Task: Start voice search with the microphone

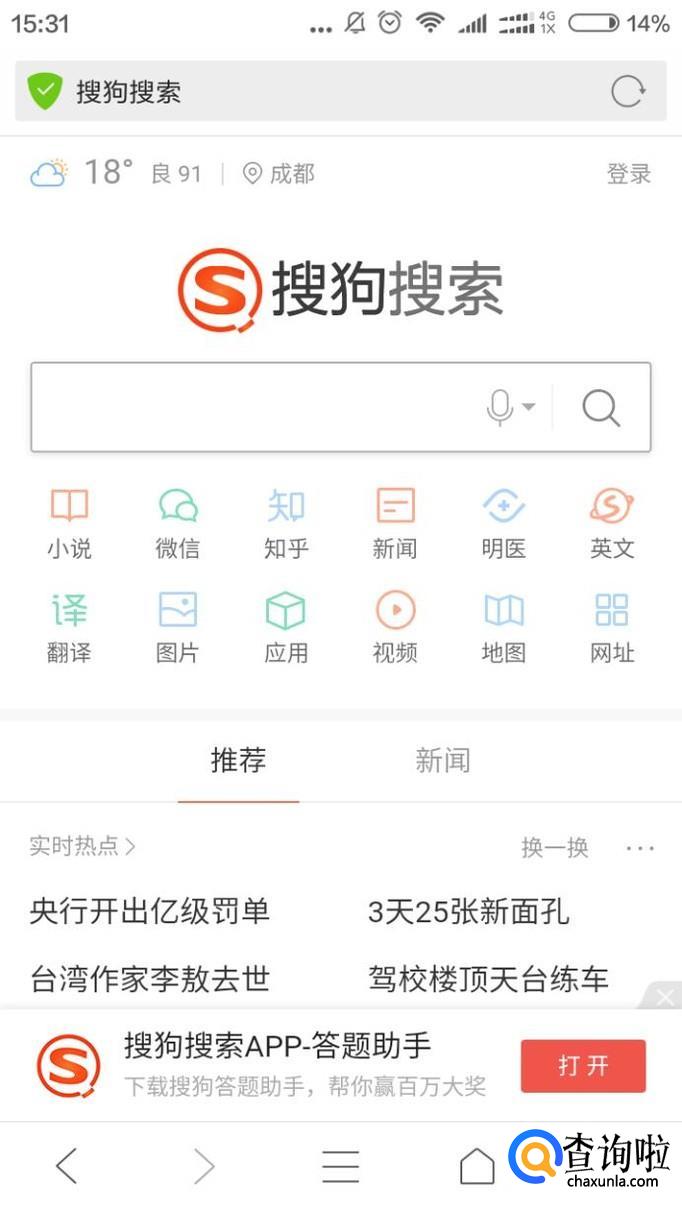Action: coord(501,407)
